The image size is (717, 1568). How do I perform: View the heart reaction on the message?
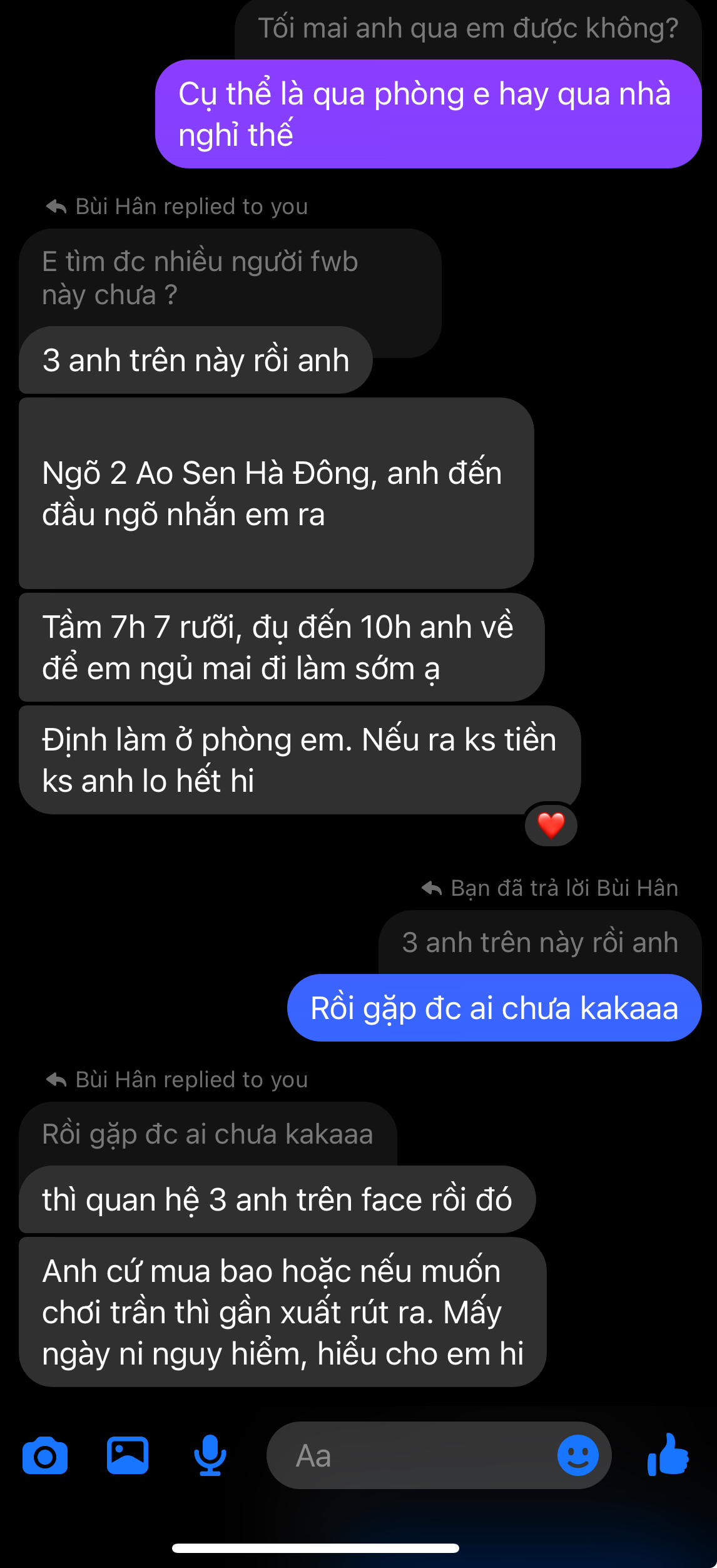[551, 825]
